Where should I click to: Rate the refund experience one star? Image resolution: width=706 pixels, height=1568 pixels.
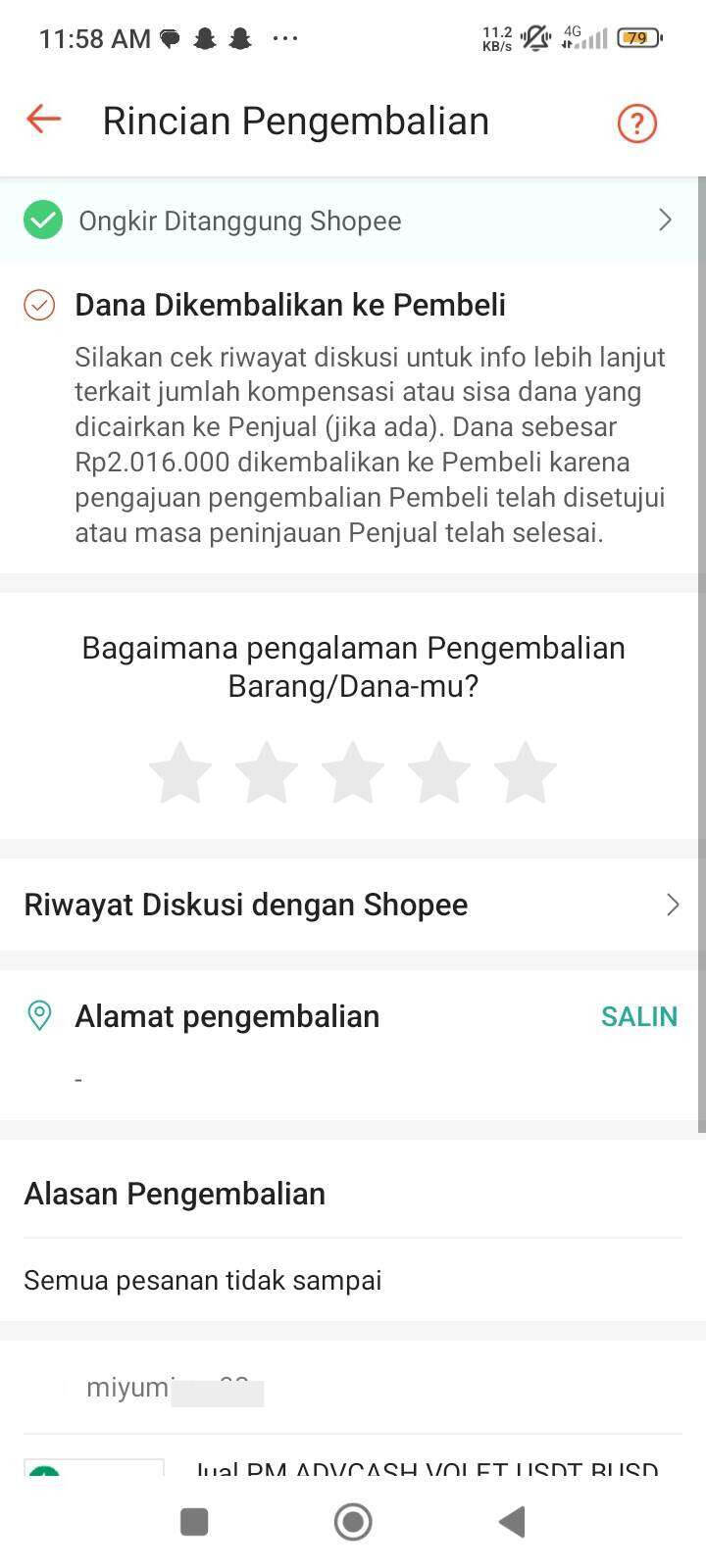tap(180, 772)
